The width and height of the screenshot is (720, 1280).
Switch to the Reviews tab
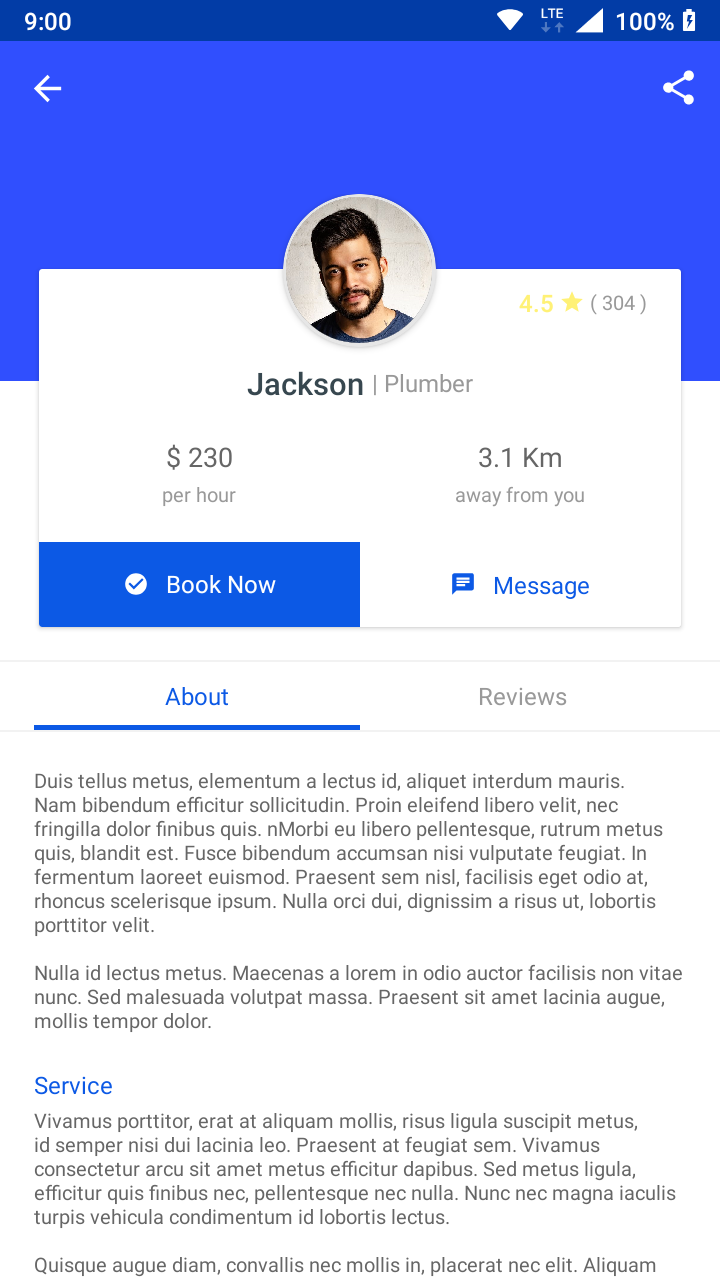(x=522, y=697)
